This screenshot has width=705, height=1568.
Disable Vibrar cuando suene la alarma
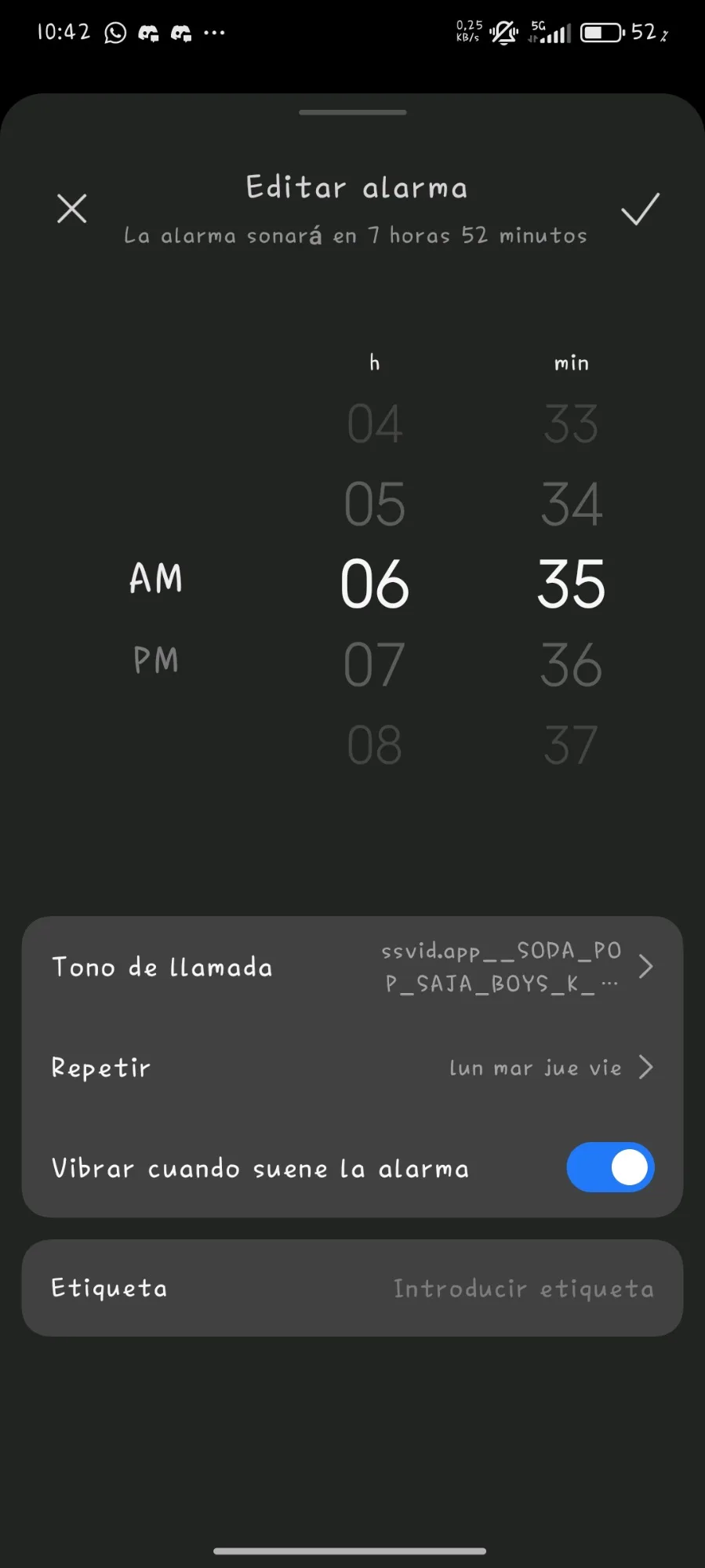pos(610,1167)
